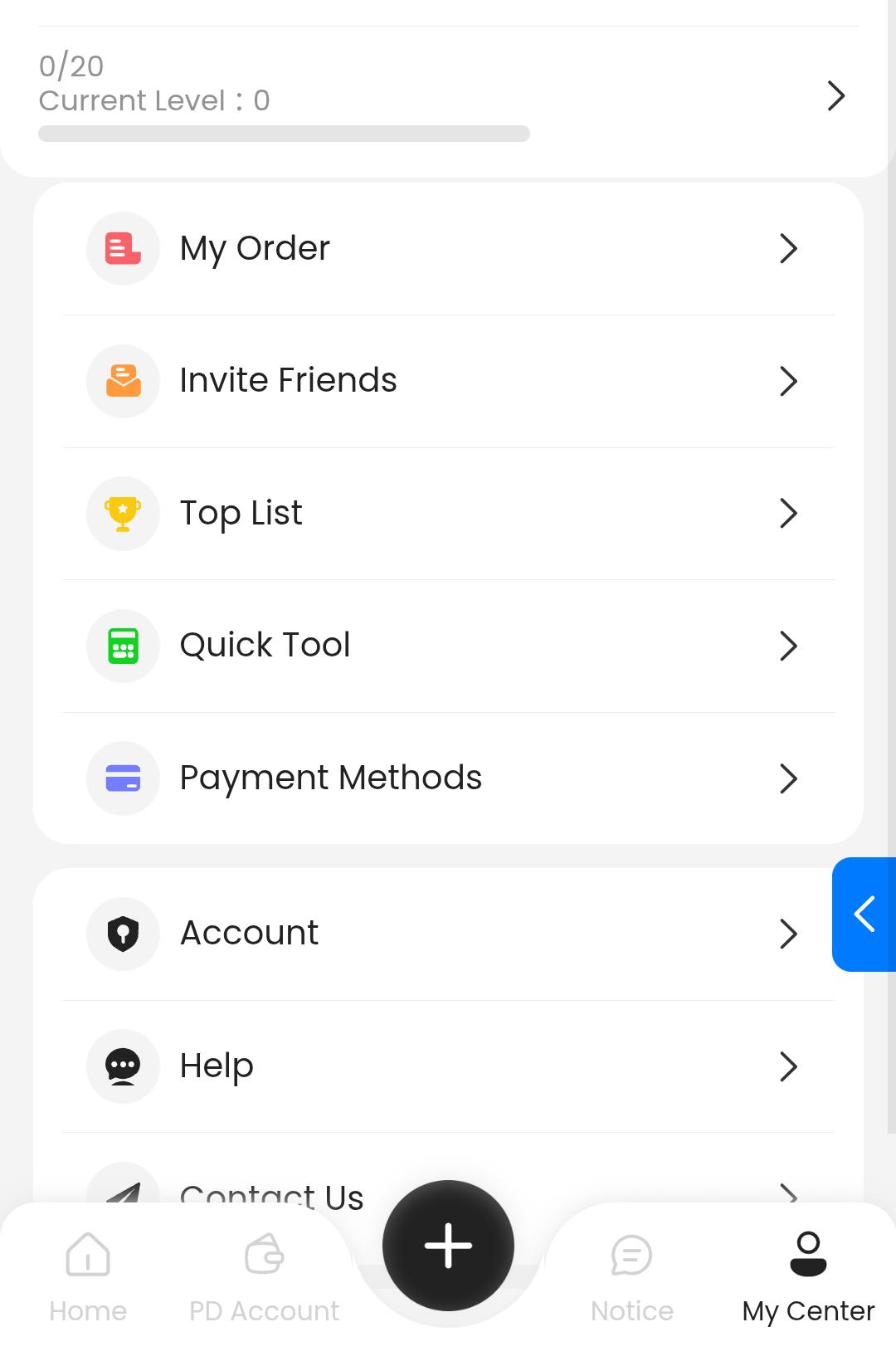896x1361 pixels.
Task: Click the blue credit card Payment Methods icon
Action: point(123,778)
